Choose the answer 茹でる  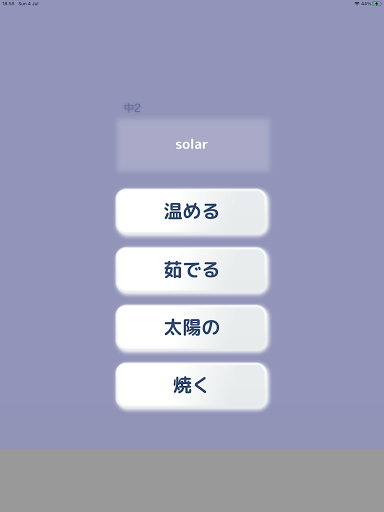point(192,270)
